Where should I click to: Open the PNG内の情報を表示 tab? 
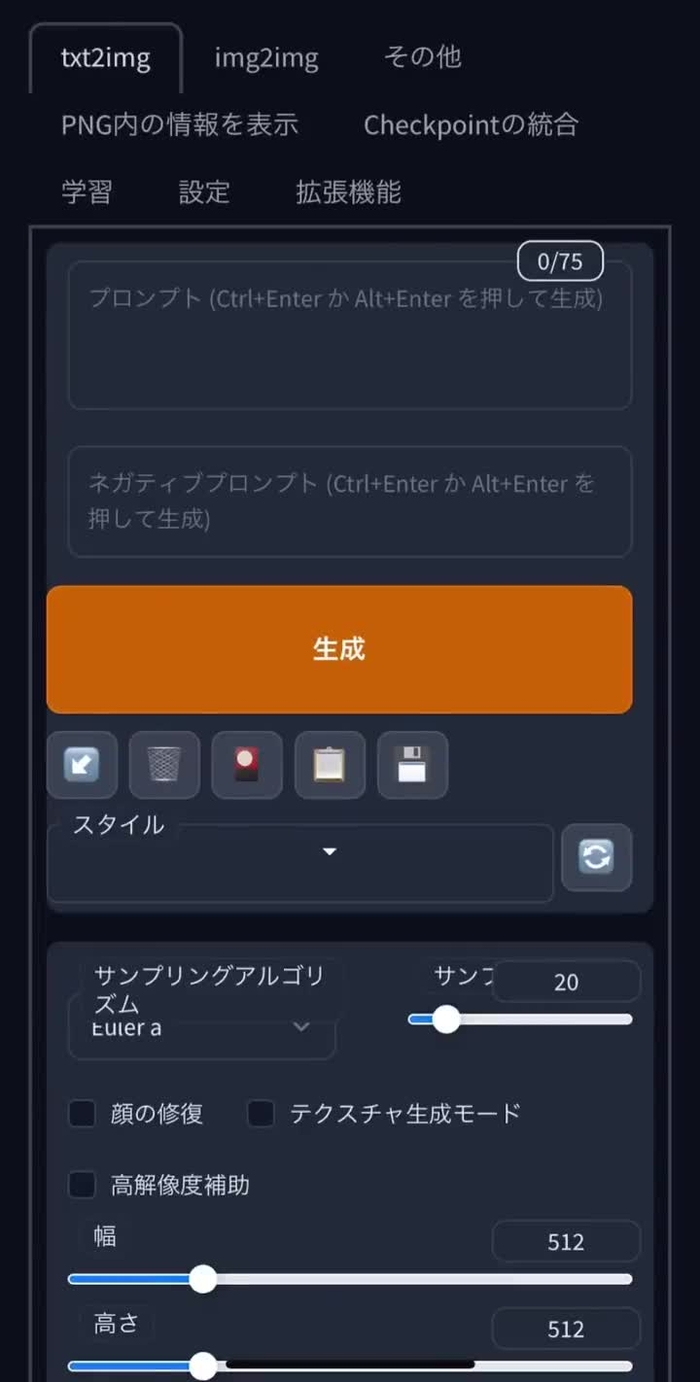point(180,125)
